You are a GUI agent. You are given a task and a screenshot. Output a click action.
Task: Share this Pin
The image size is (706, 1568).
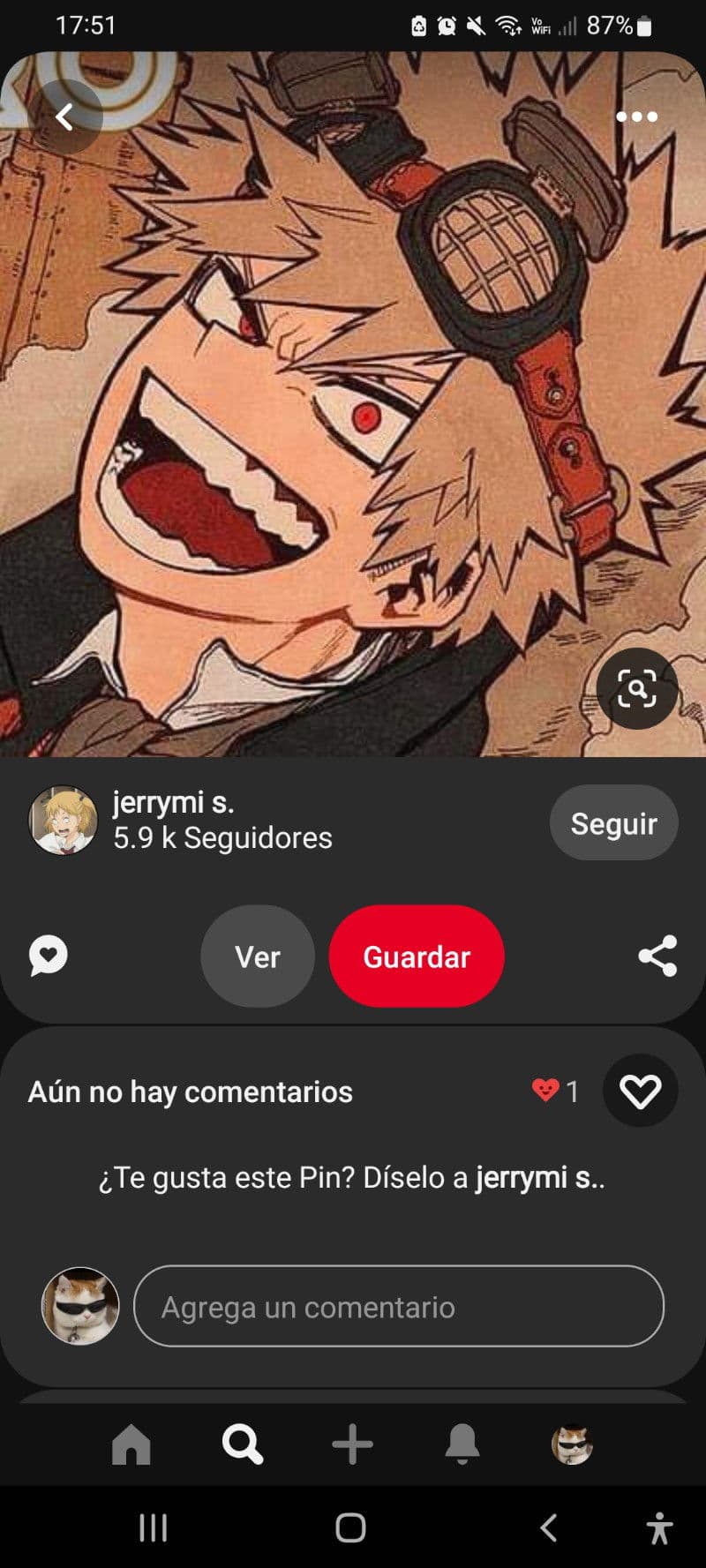(657, 956)
